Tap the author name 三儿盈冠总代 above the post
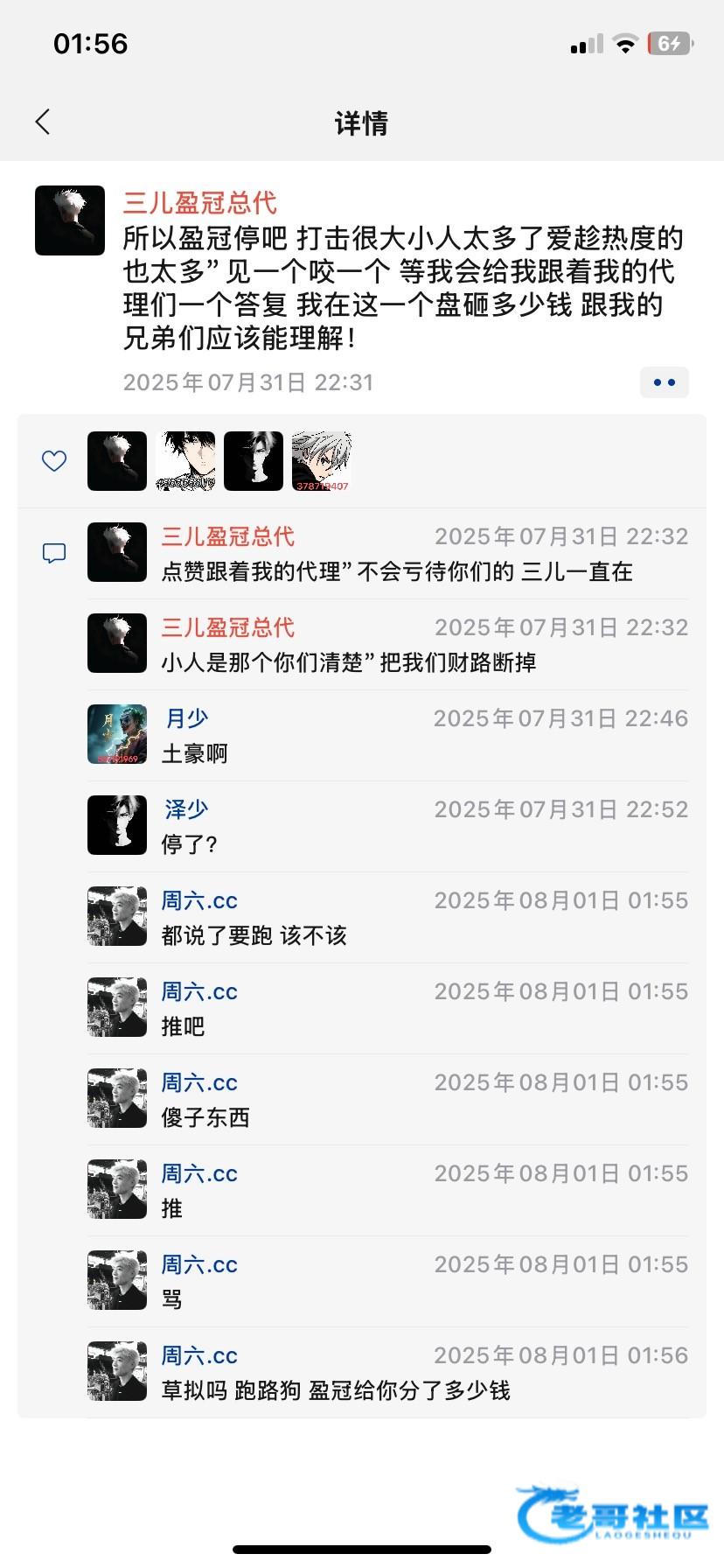This screenshot has width=724, height=1568. point(199,203)
